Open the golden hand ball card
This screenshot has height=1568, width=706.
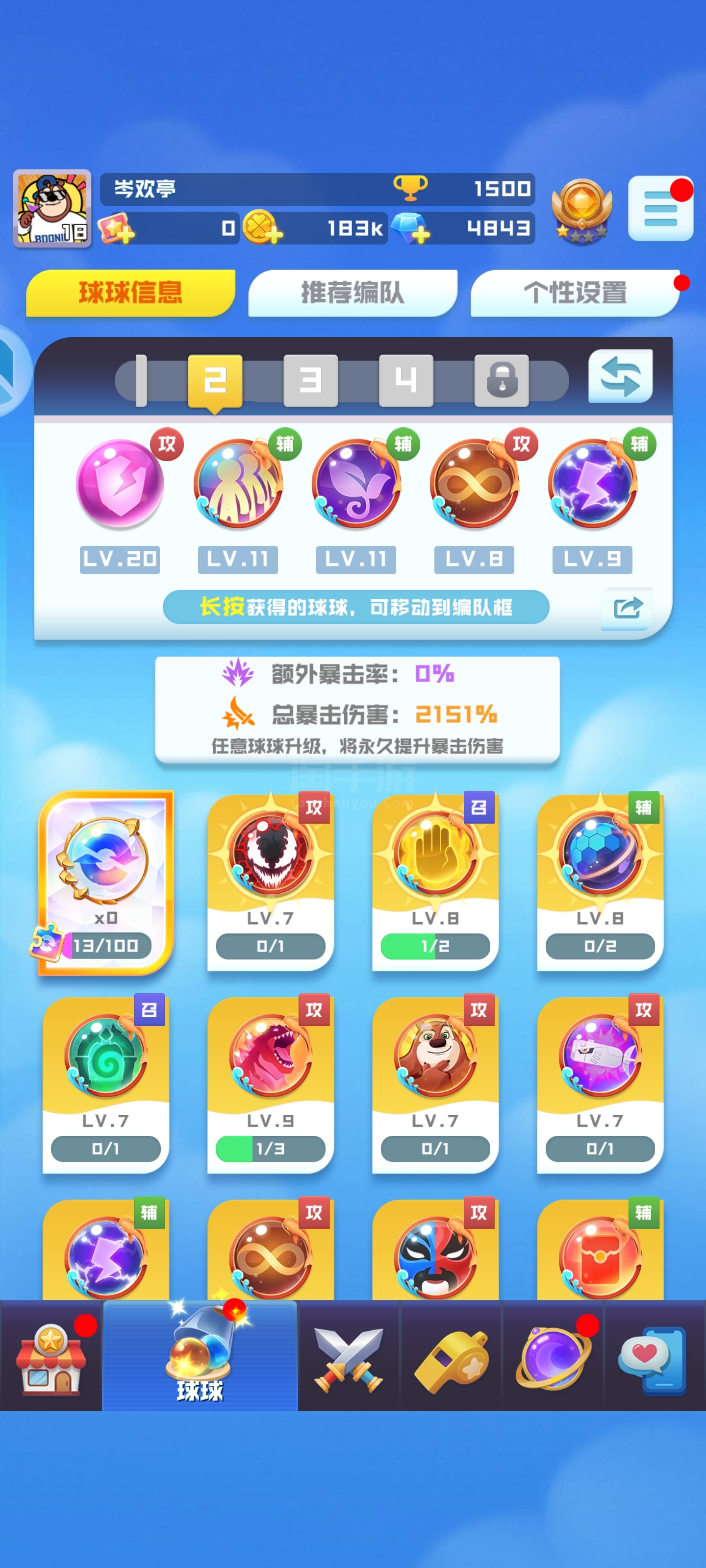click(x=435, y=882)
